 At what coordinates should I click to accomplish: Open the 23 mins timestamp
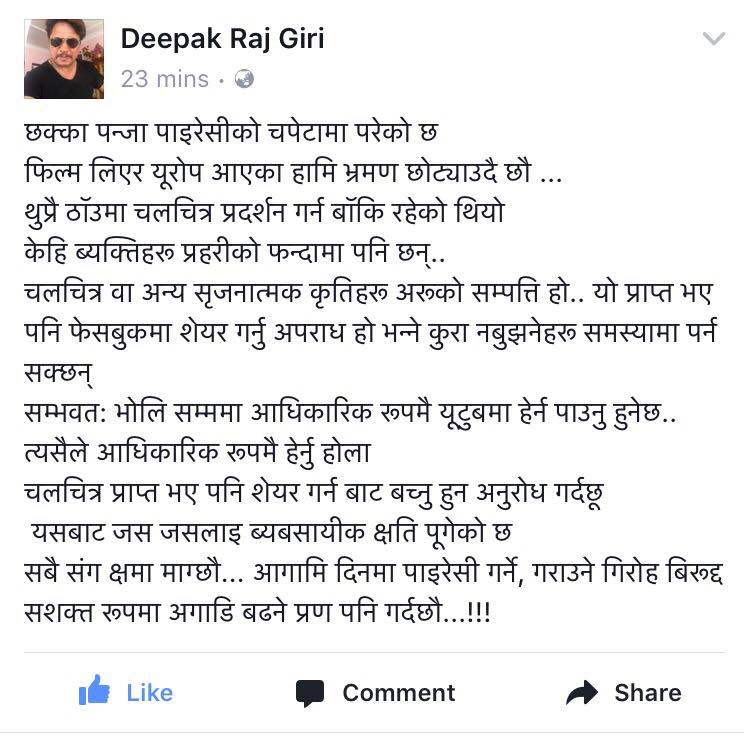click(x=165, y=79)
